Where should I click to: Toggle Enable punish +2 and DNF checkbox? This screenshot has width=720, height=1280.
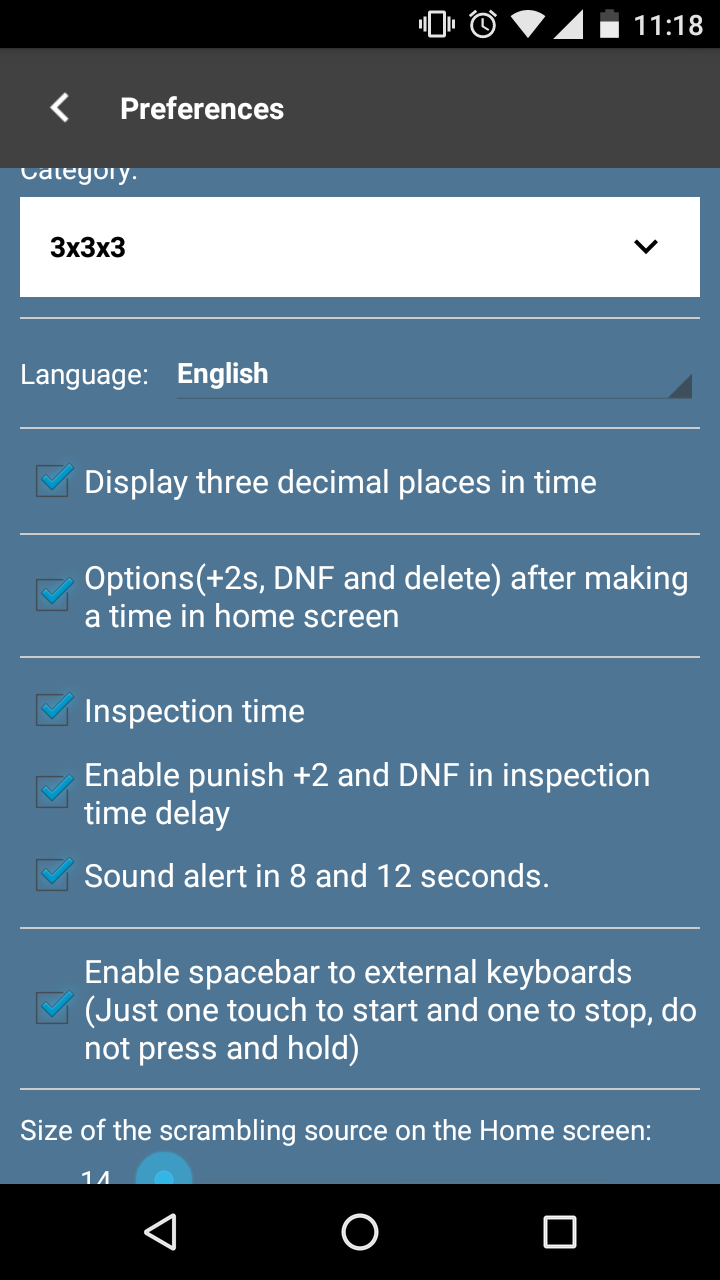point(53,793)
